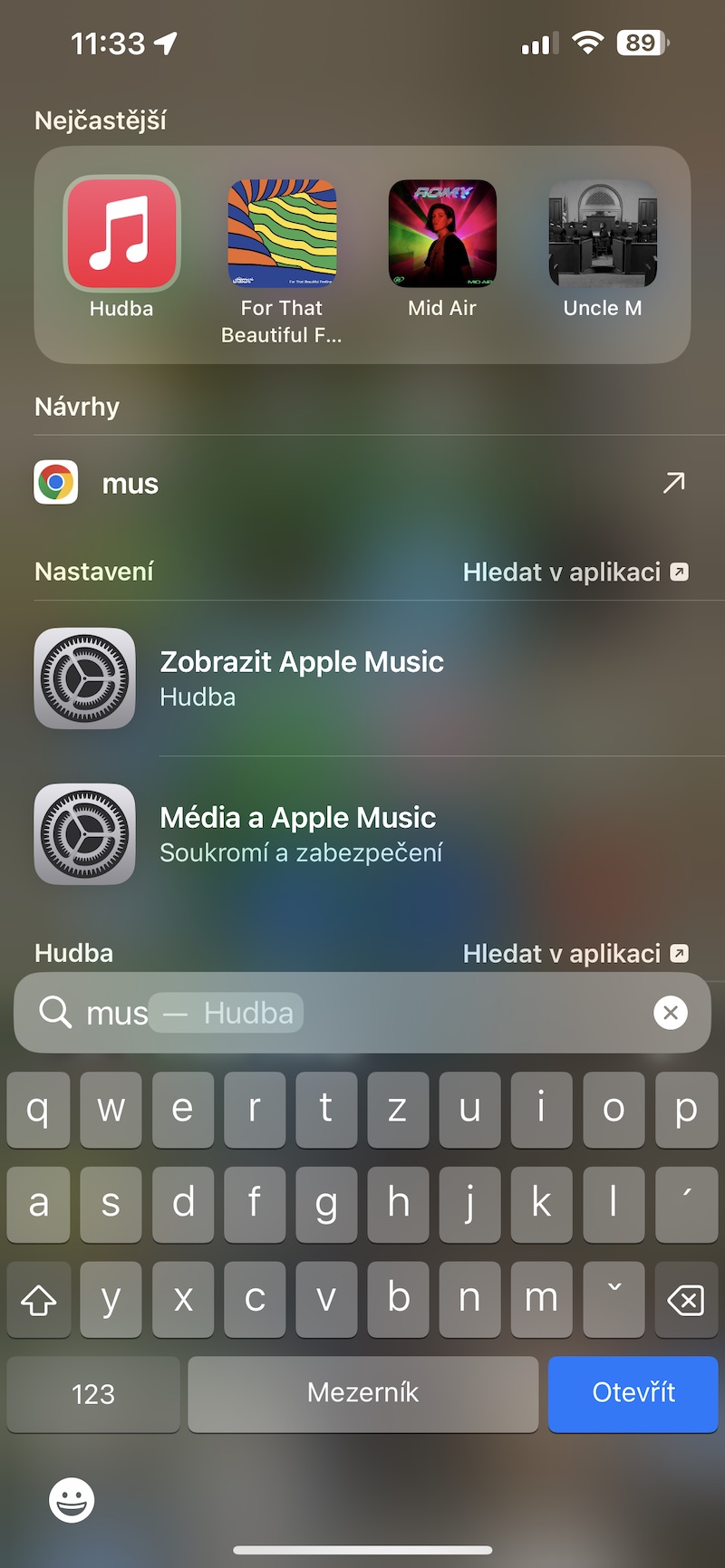Tap the backspace key
The image size is (725, 1568).
point(685,1301)
